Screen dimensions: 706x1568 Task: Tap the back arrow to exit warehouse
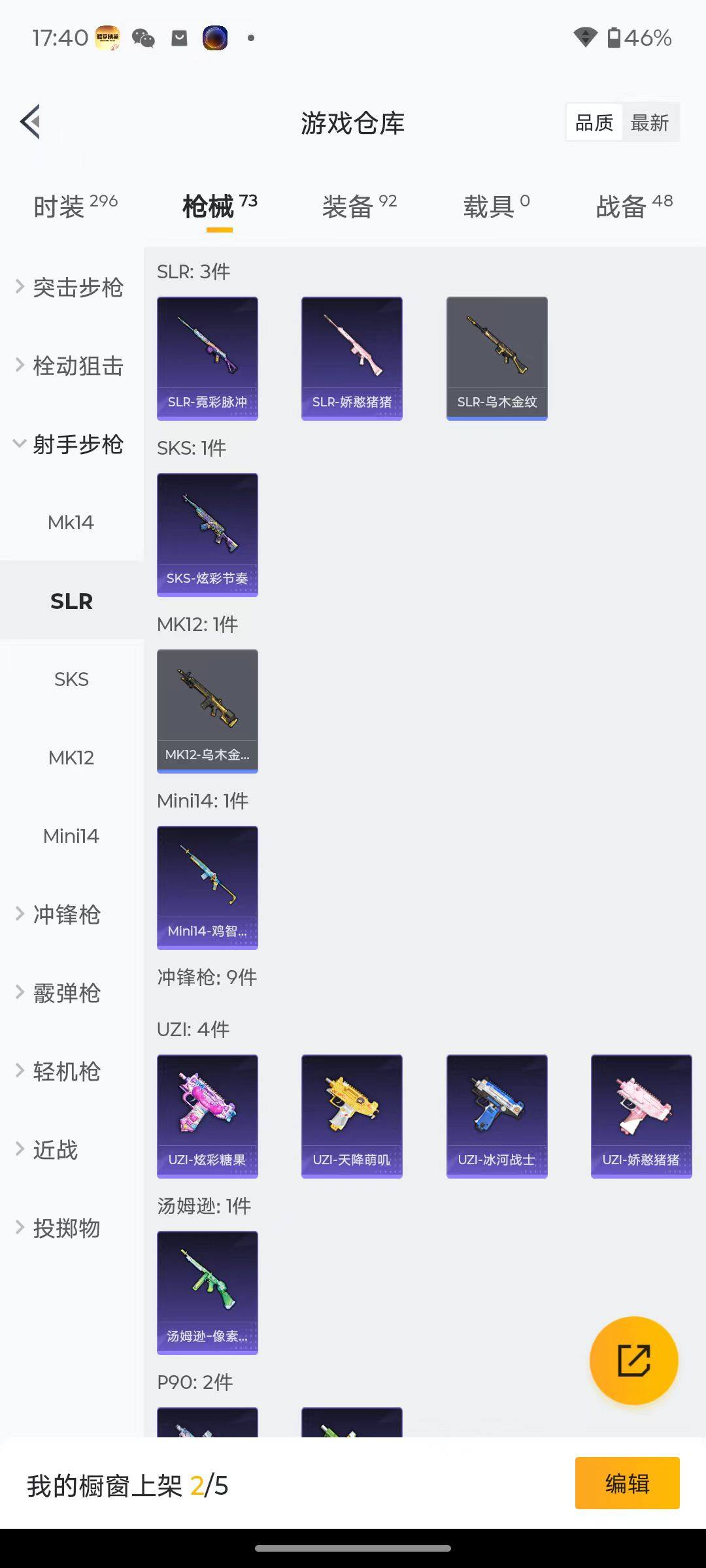pos(30,122)
